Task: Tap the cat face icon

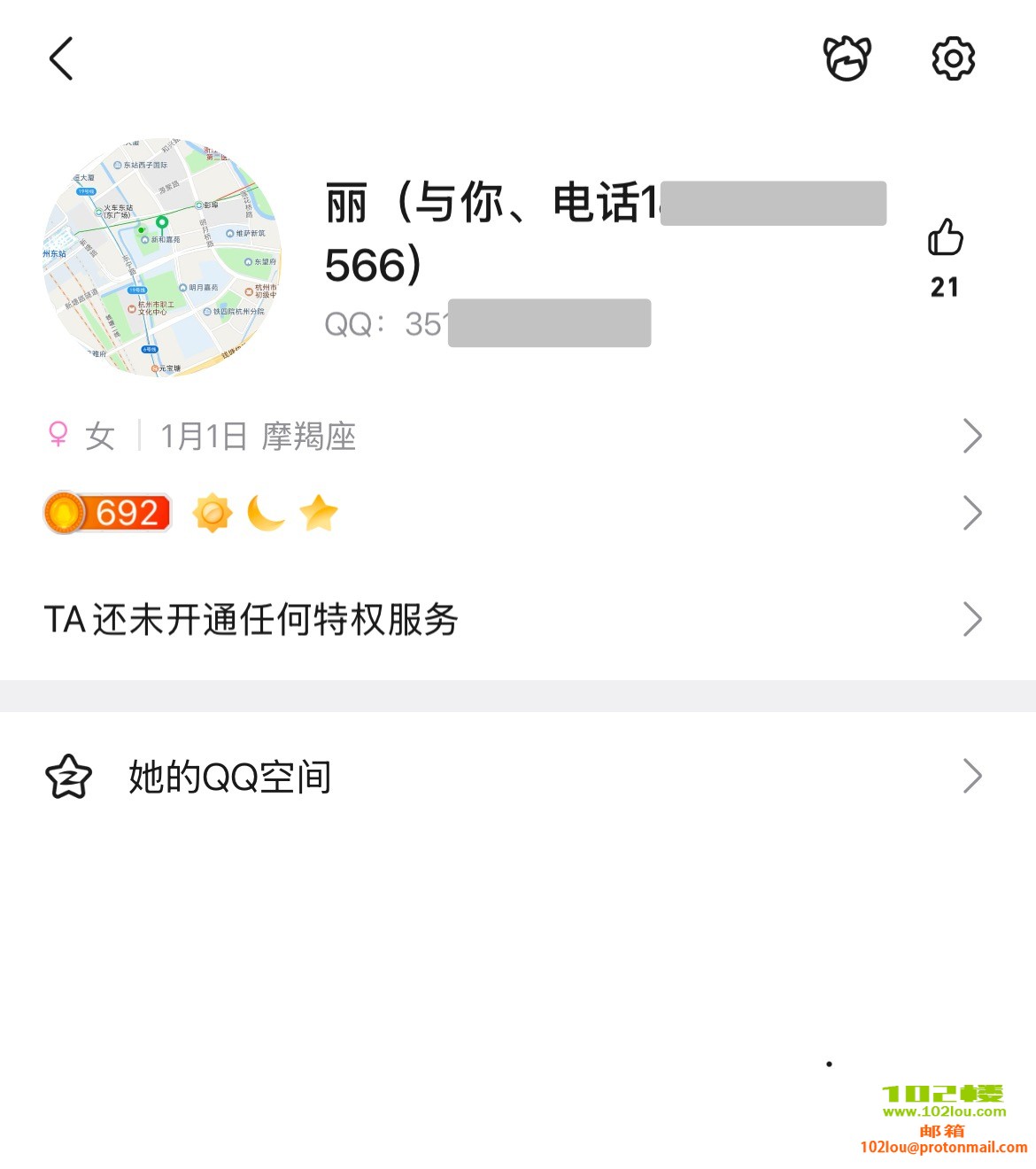Action: tap(847, 59)
